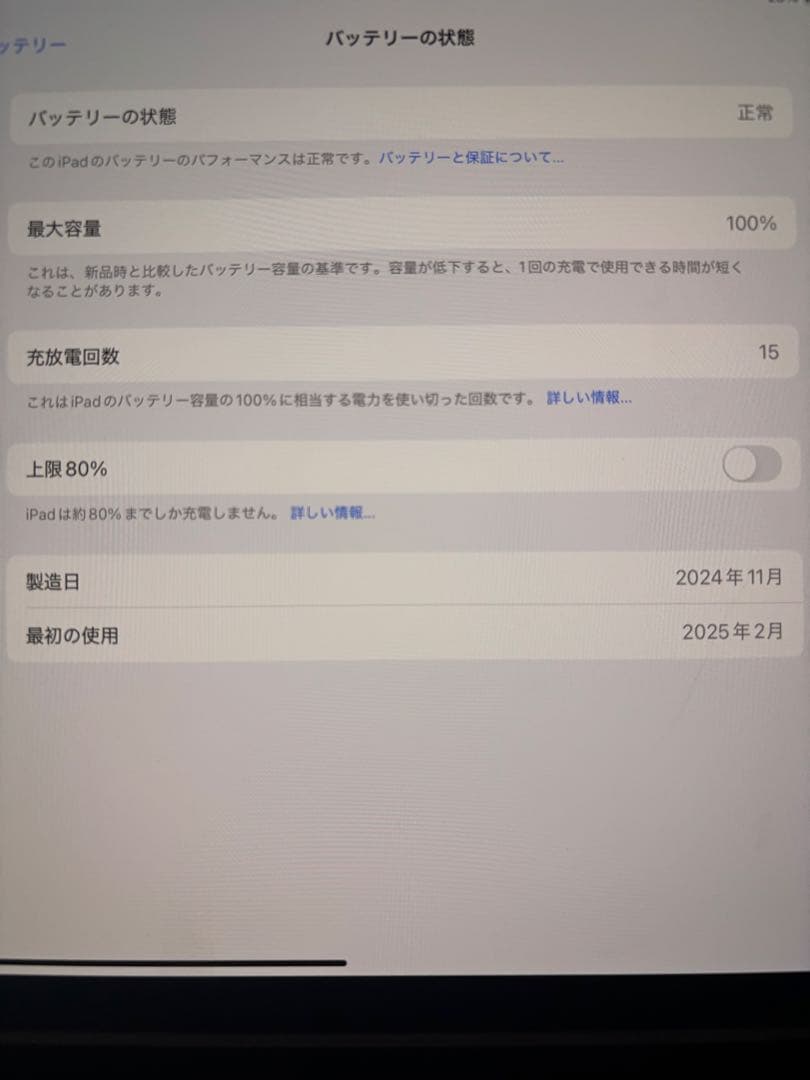This screenshot has width=810, height=1080.
Task: Tap the 2024年11月 date value
Action: coord(729,578)
